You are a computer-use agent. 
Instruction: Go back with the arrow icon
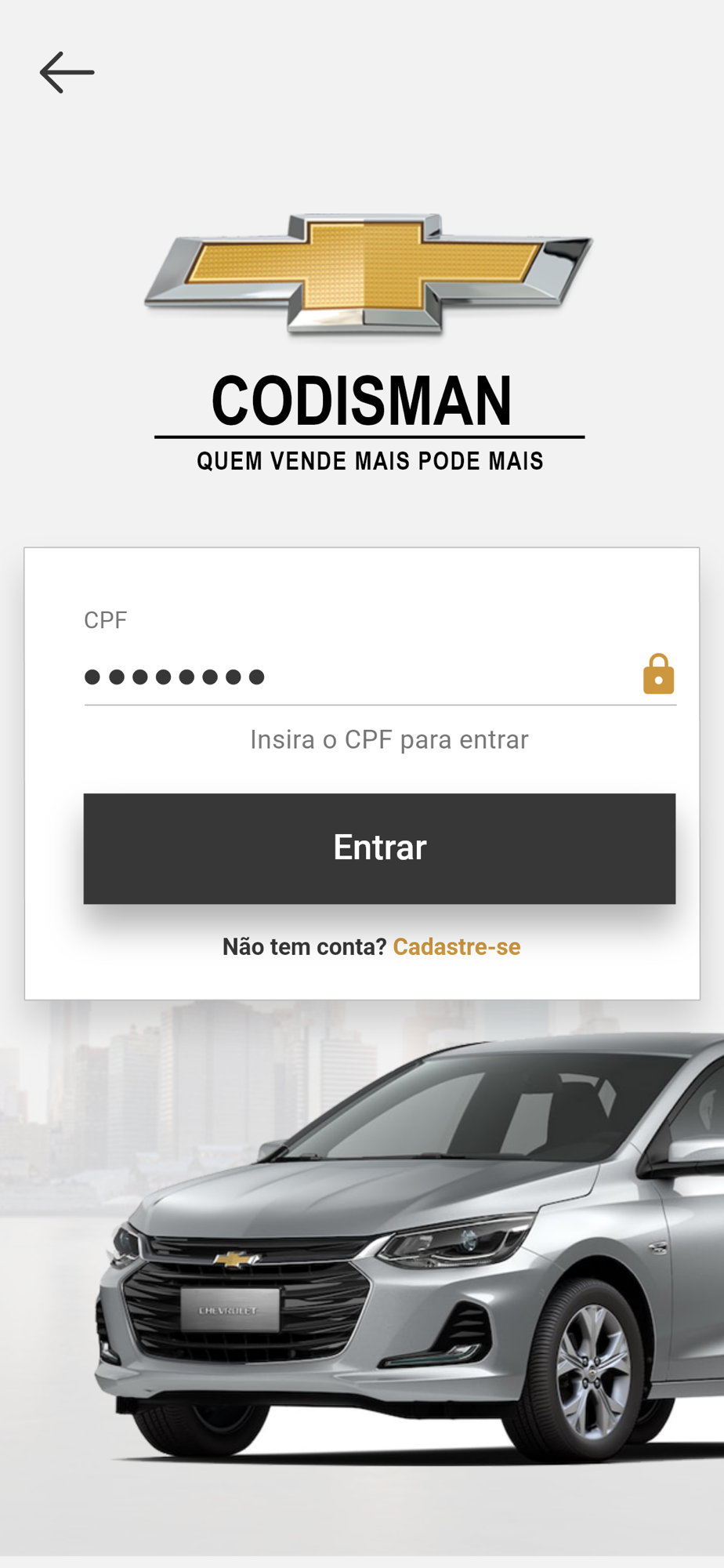pyautogui.click(x=67, y=72)
